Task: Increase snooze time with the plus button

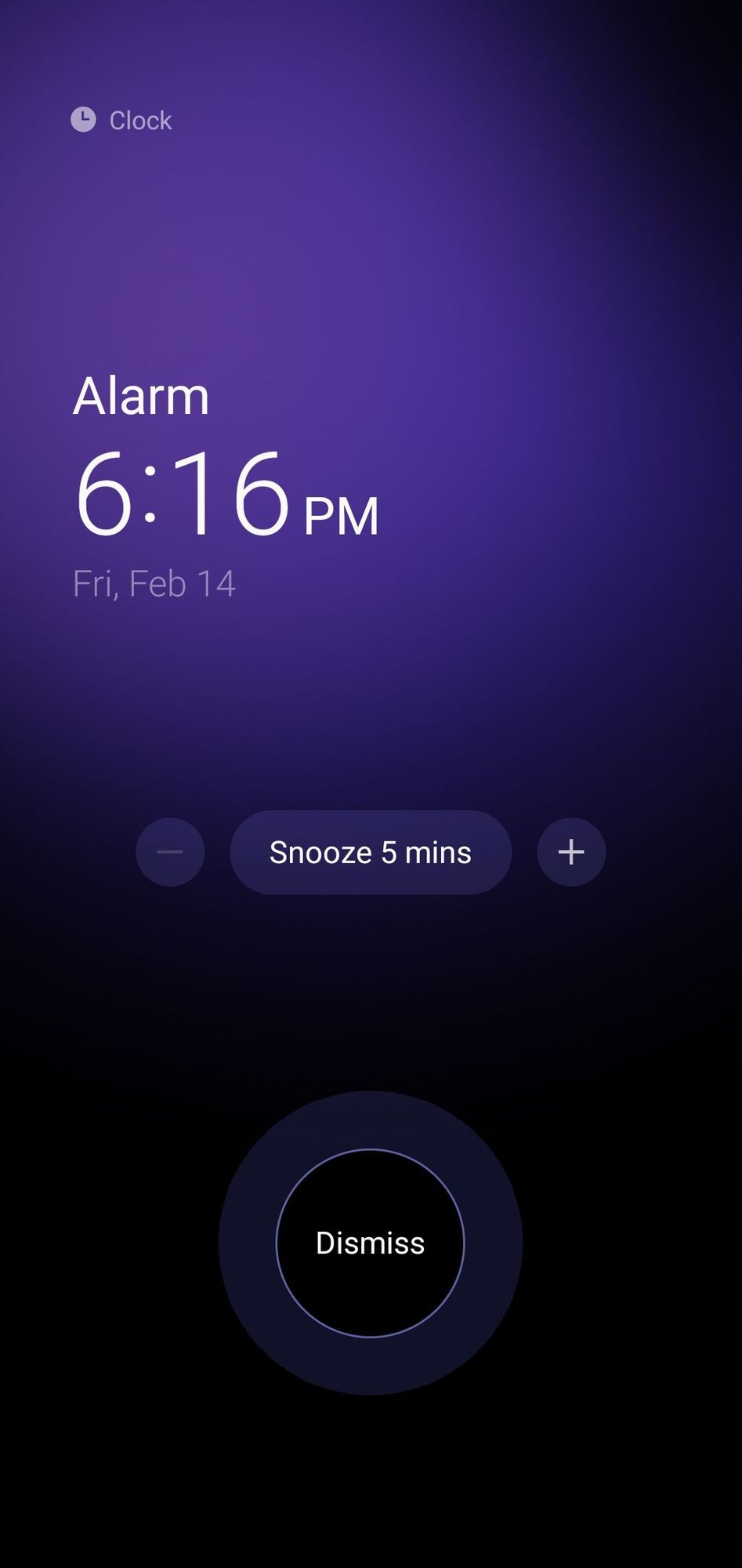Action: (x=571, y=852)
